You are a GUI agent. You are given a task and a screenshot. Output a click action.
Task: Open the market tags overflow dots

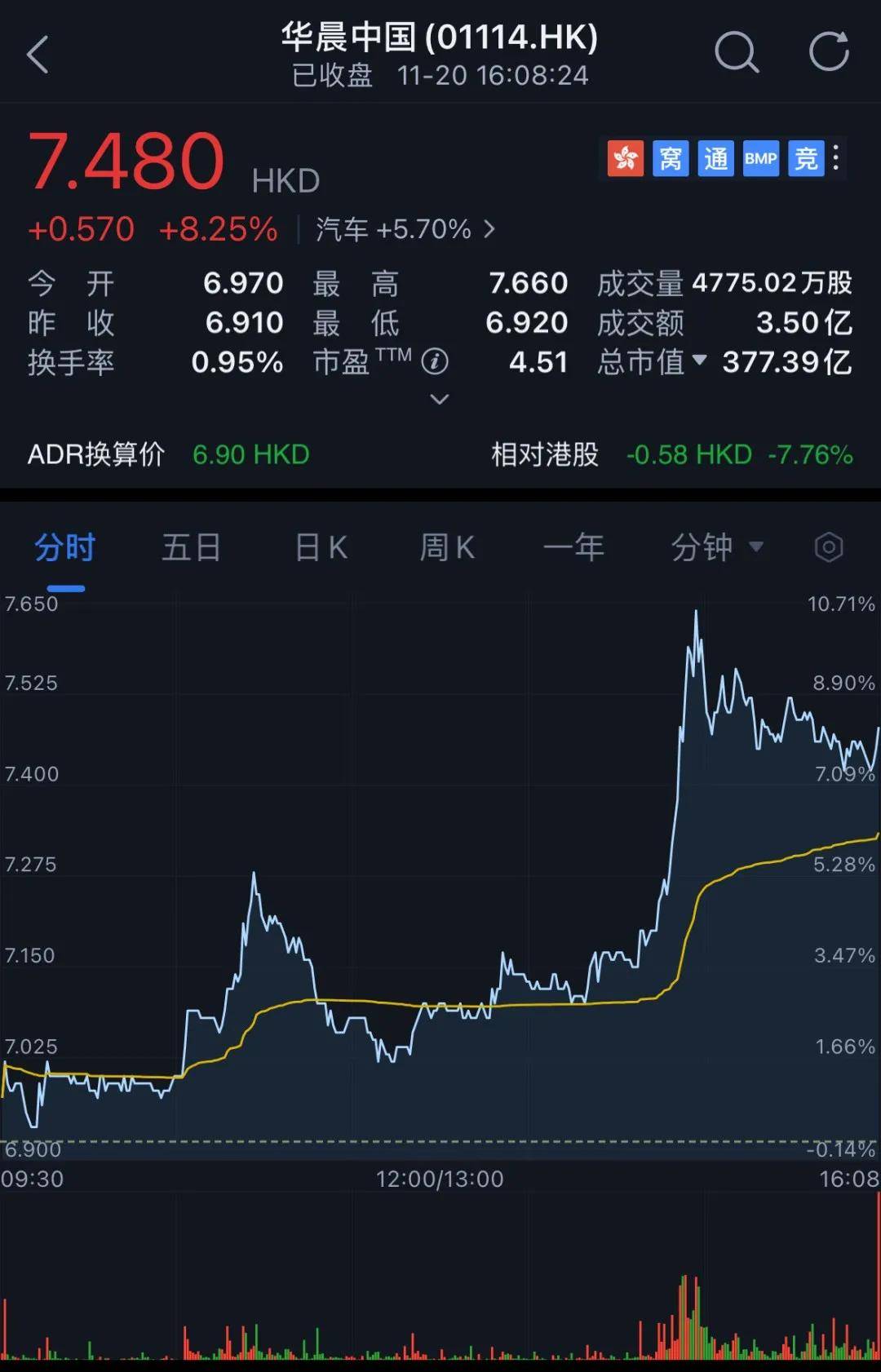pyautogui.click(x=836, y=158)
